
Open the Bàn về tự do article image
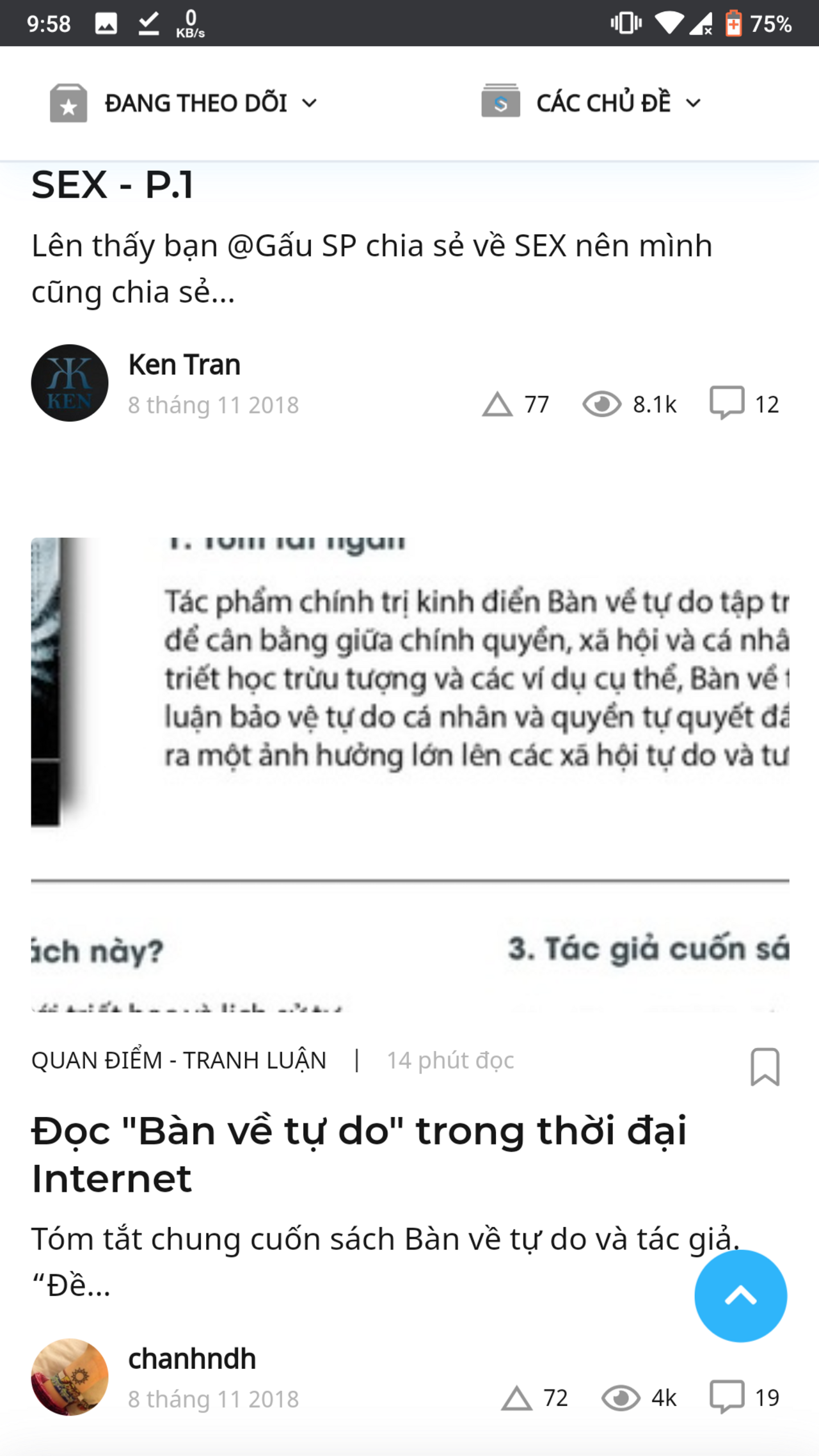point(409,774)
